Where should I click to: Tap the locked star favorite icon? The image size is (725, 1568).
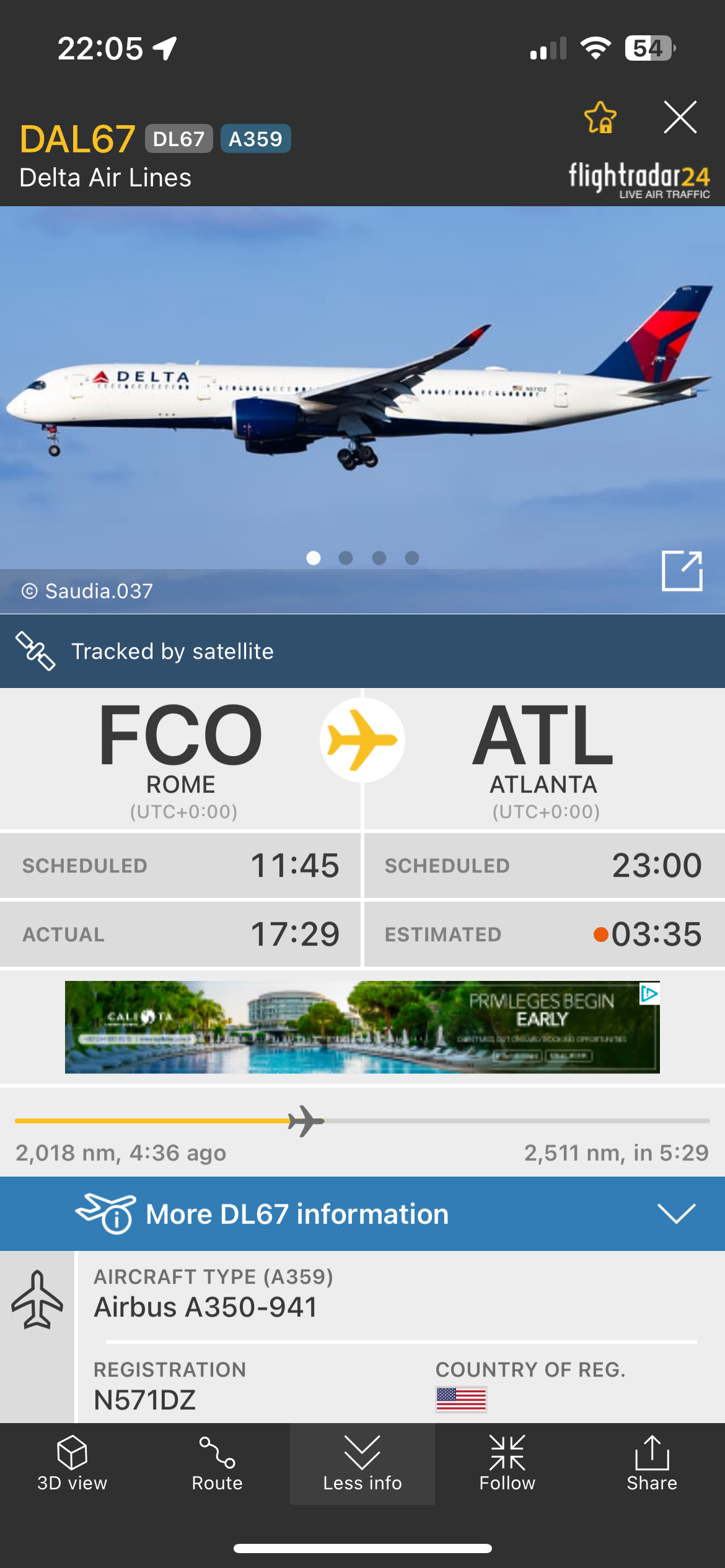coord(600,117)
